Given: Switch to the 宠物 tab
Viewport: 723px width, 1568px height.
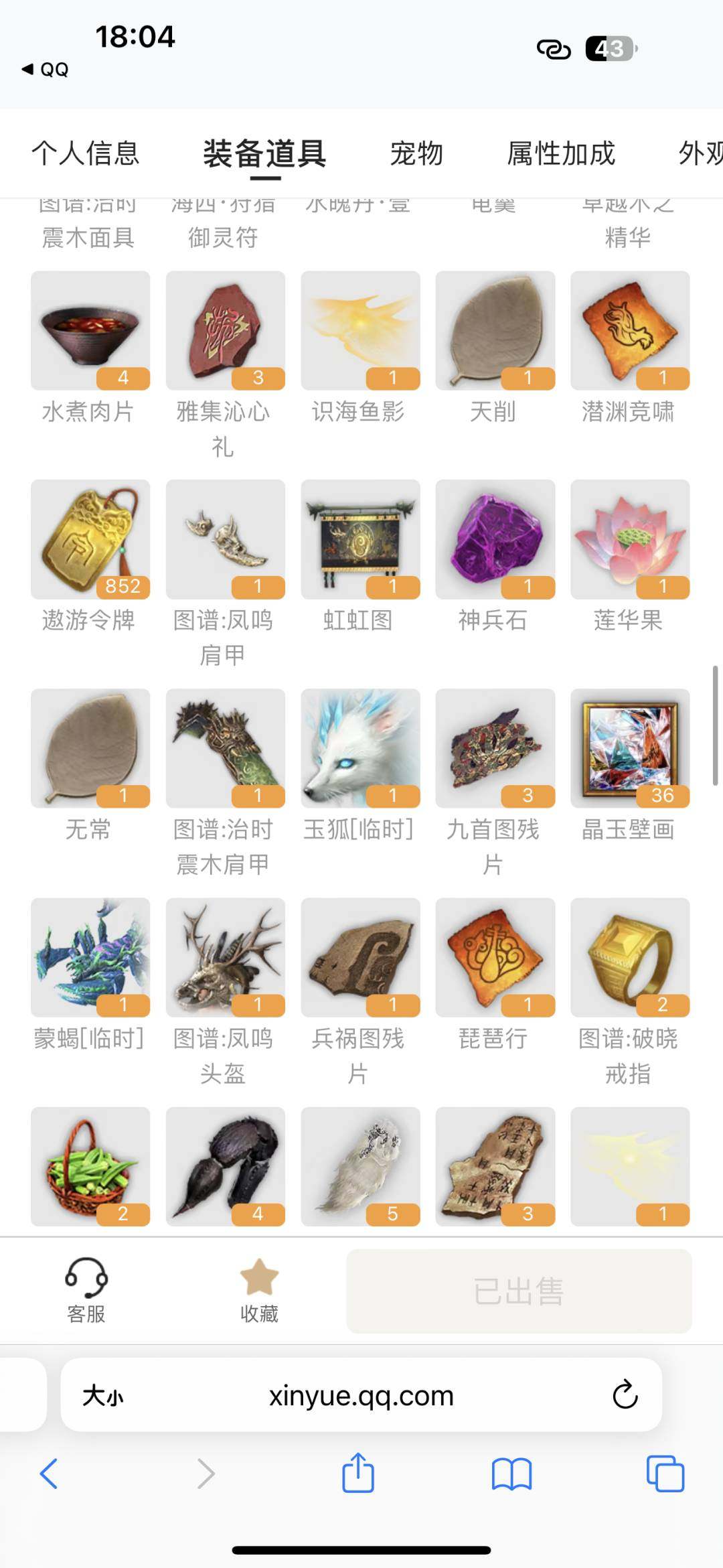Looking at the screenshot, I should pyautogui.click(x=416, y=154).
